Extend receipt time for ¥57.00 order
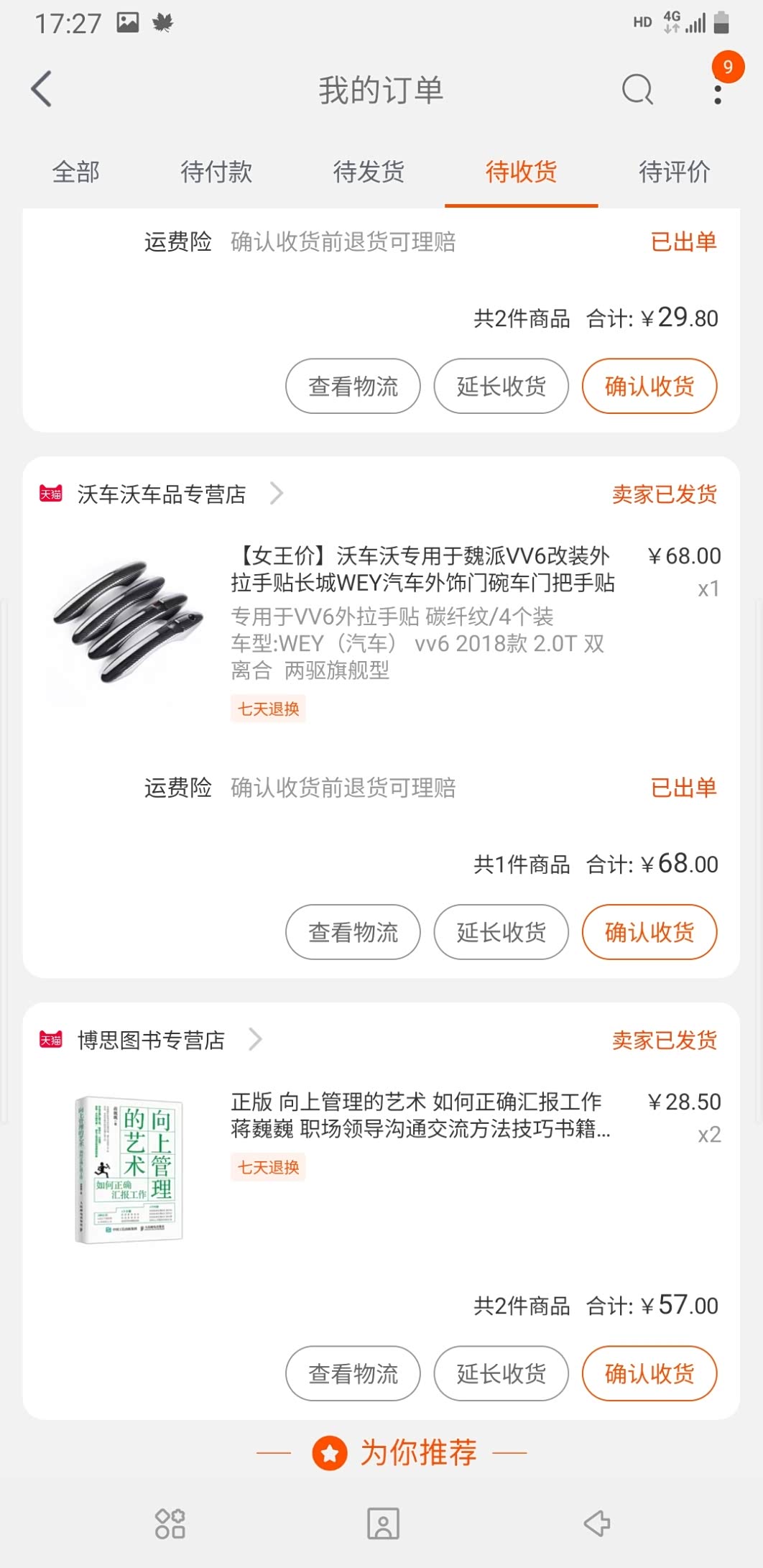 click(x=501, y=1373)
